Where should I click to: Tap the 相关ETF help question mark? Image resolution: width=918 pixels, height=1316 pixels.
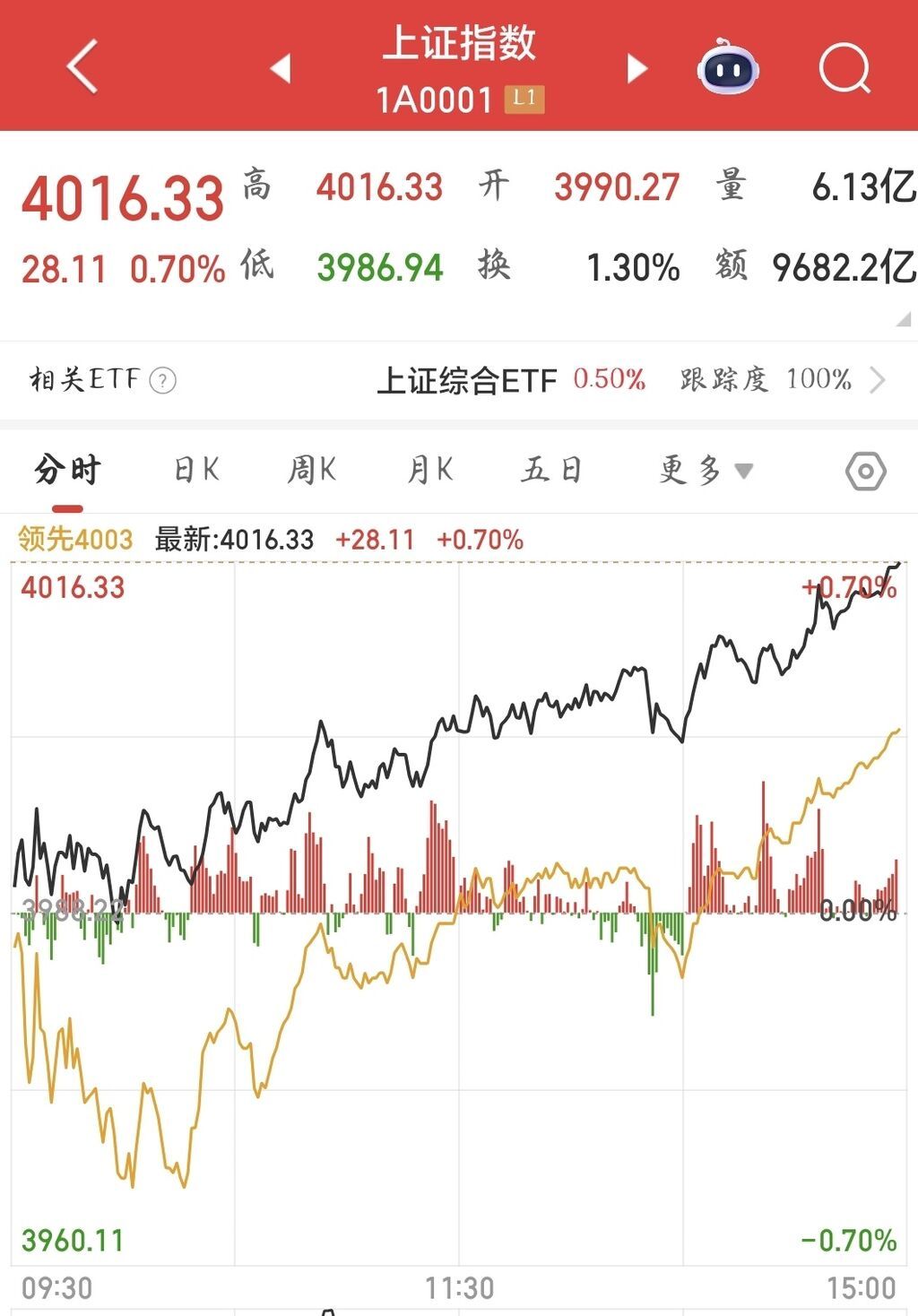point(162,381)
